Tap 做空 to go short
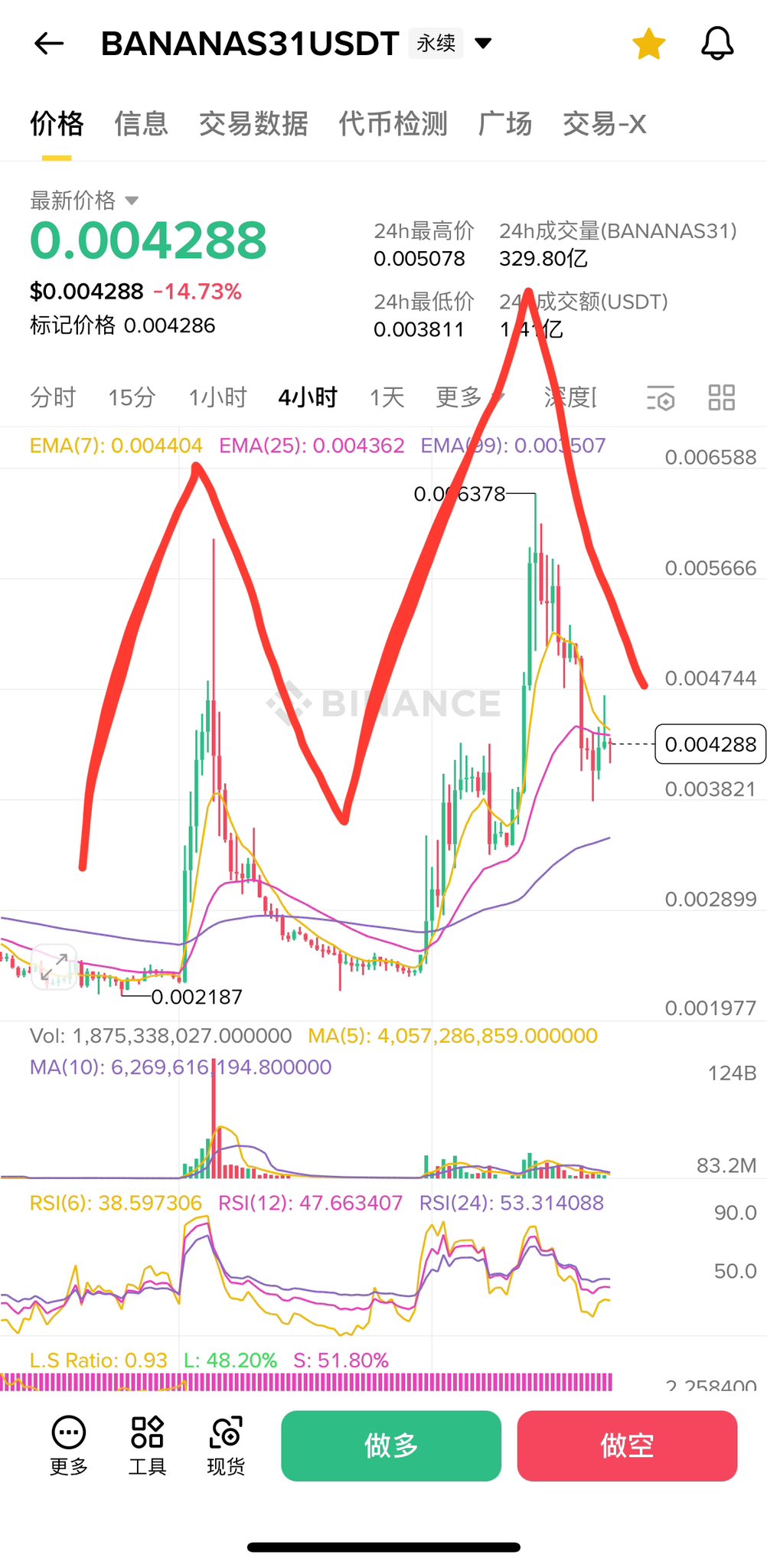This screenshot has width=767, height=1568. tap(627, 1445)
